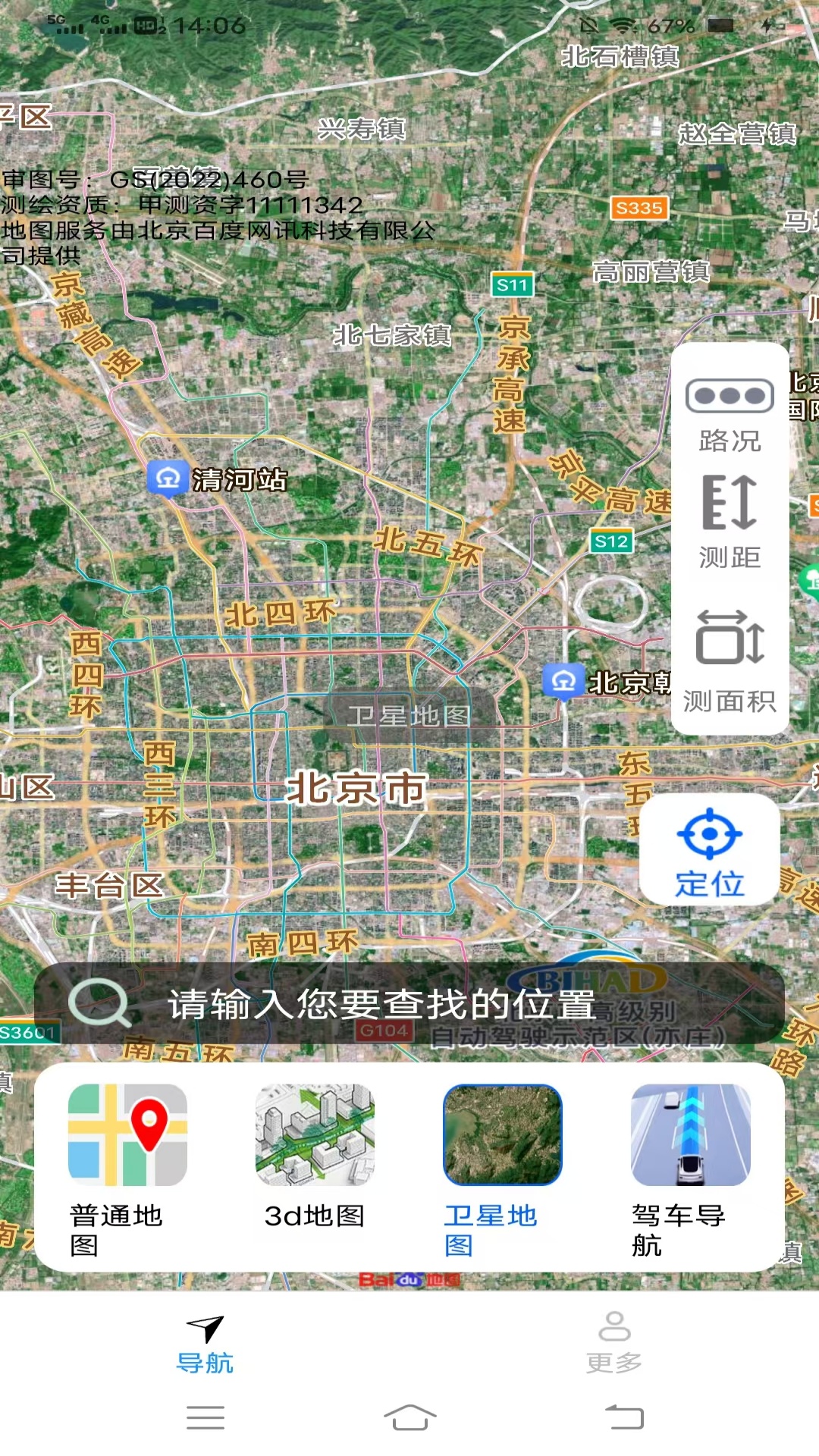Tap the S12 highway badge

[x=610, y=540]
